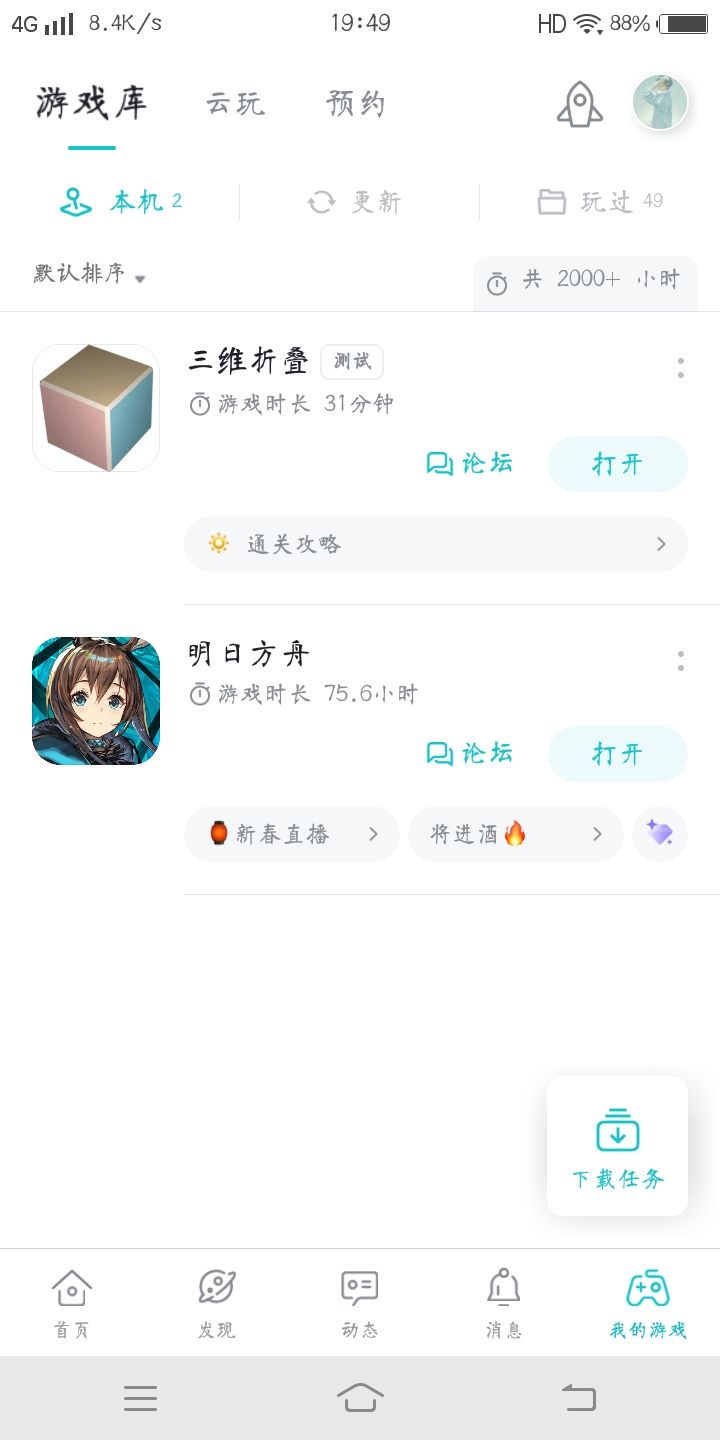Open the 三维折叠 forum

470,464
